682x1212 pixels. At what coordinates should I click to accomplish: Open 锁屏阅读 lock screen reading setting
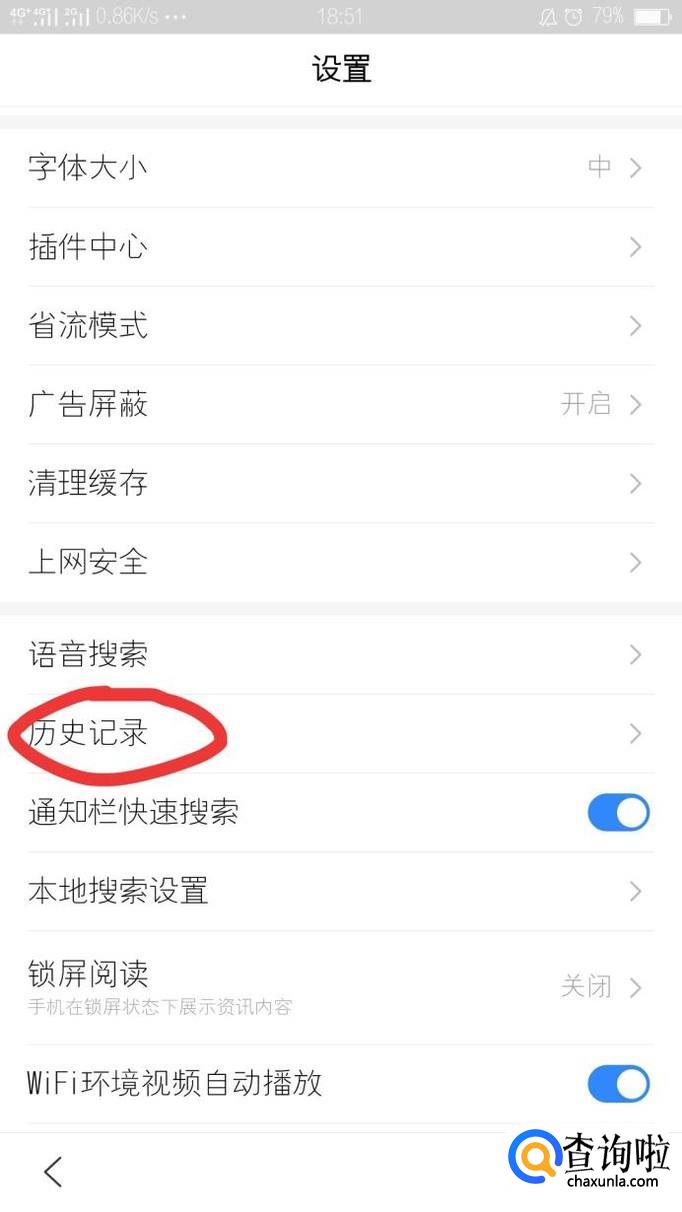tap(340, 987)
